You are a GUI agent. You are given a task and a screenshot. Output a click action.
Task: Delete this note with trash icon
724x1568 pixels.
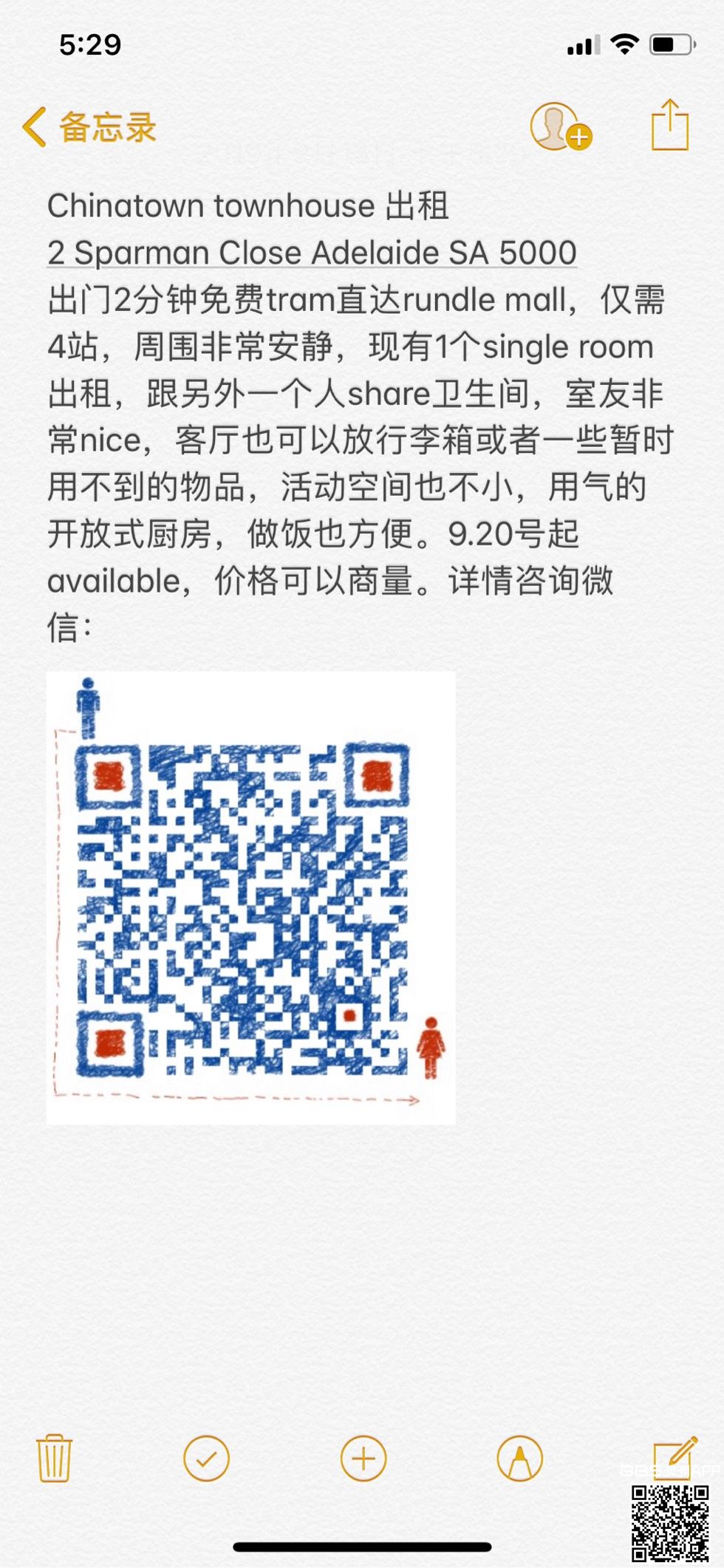pyautogui.click(x=54, y=1458)
